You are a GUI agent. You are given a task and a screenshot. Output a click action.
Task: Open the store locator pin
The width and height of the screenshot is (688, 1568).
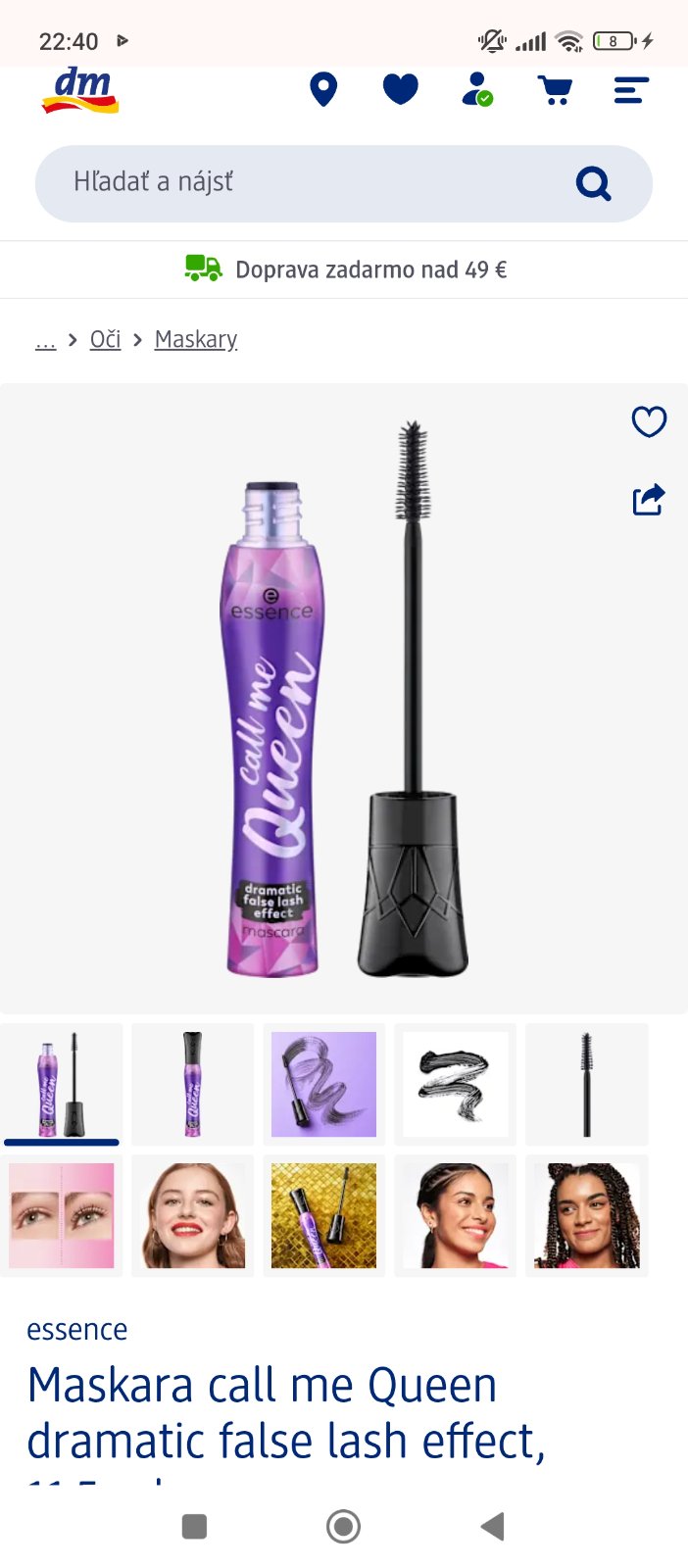point(323,90)
